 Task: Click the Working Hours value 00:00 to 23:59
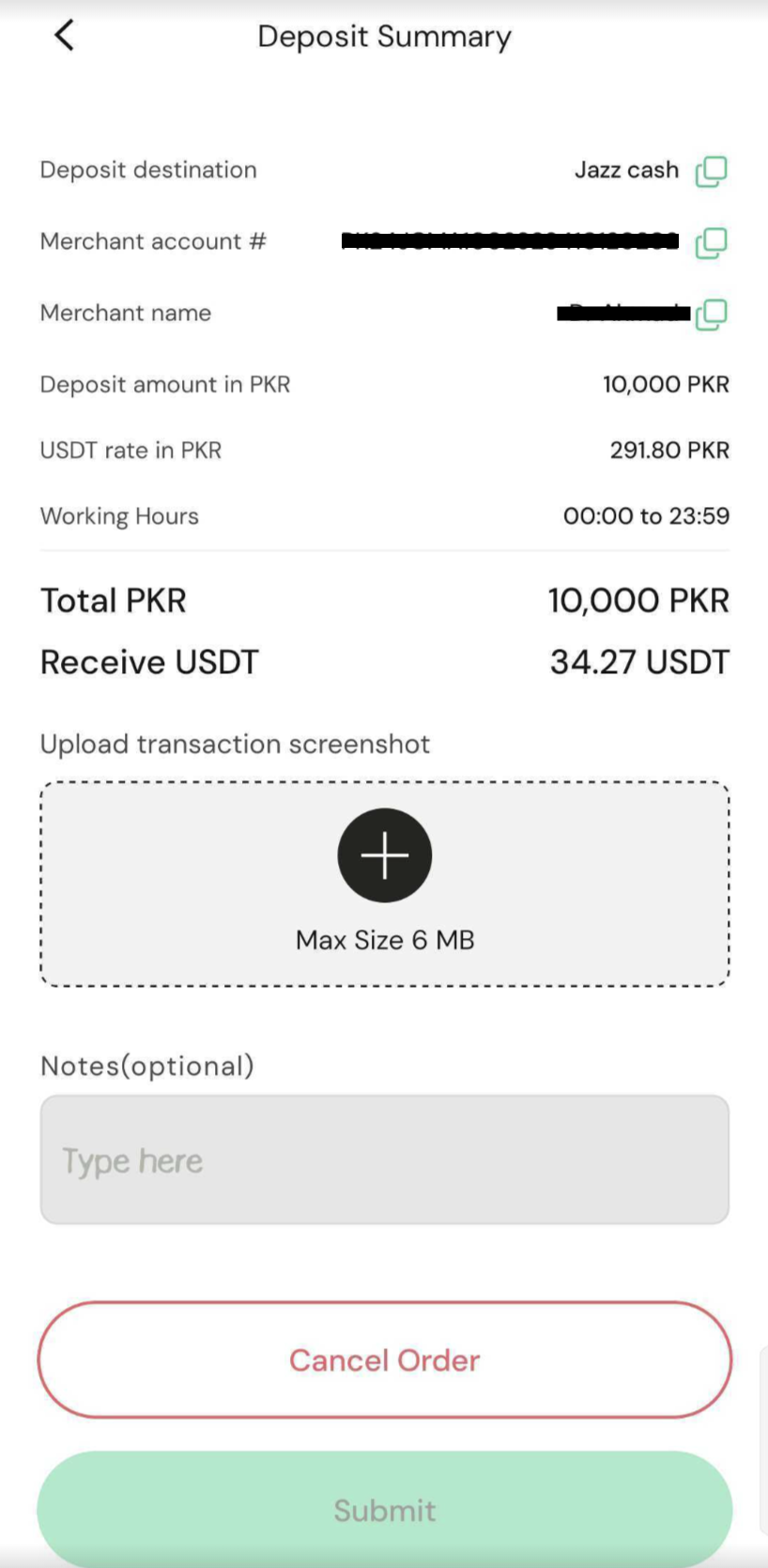[646, 515]
